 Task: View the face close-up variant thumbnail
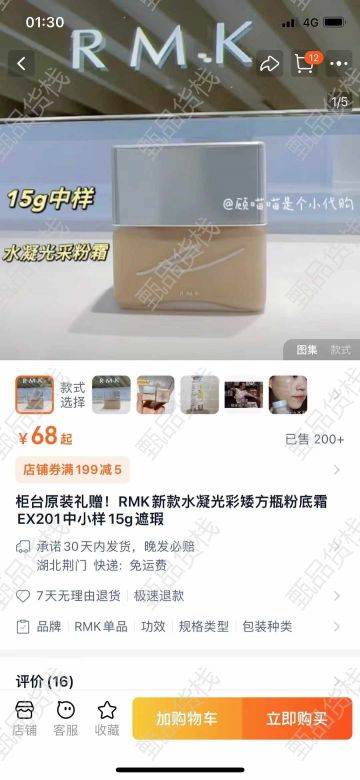point(288,394)
